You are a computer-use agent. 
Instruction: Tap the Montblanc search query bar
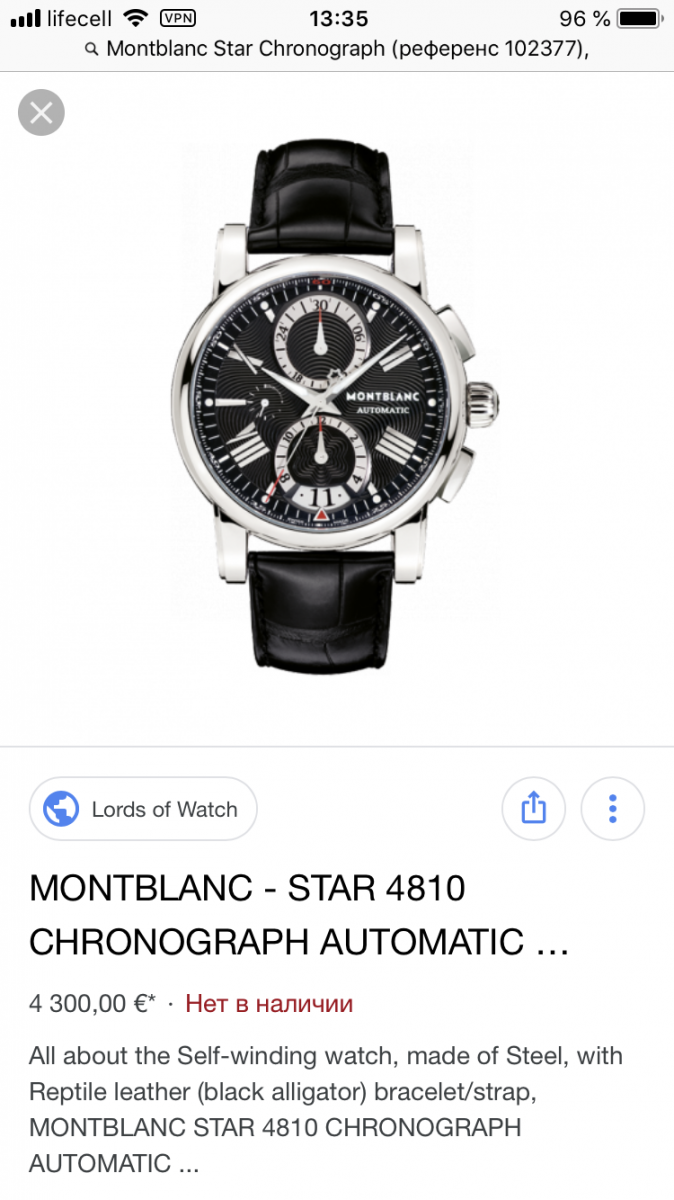pos(337,48)
